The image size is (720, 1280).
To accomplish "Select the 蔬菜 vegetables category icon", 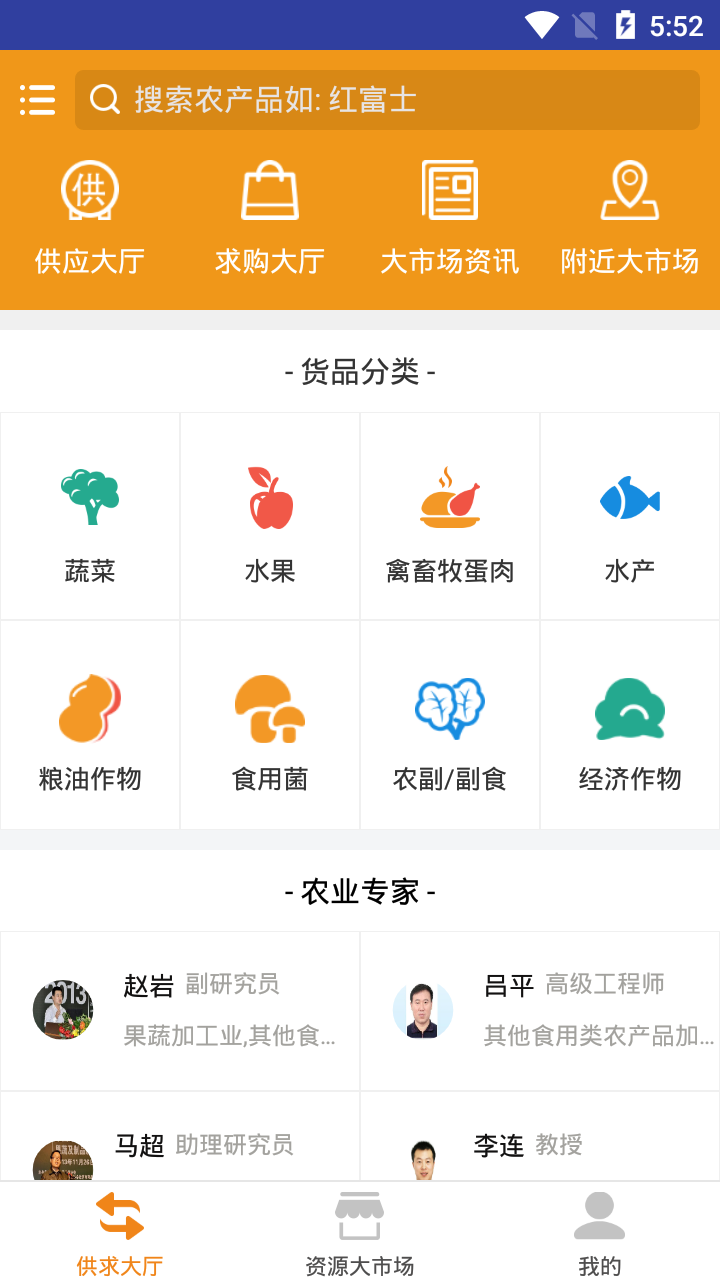I will [89, 516].
